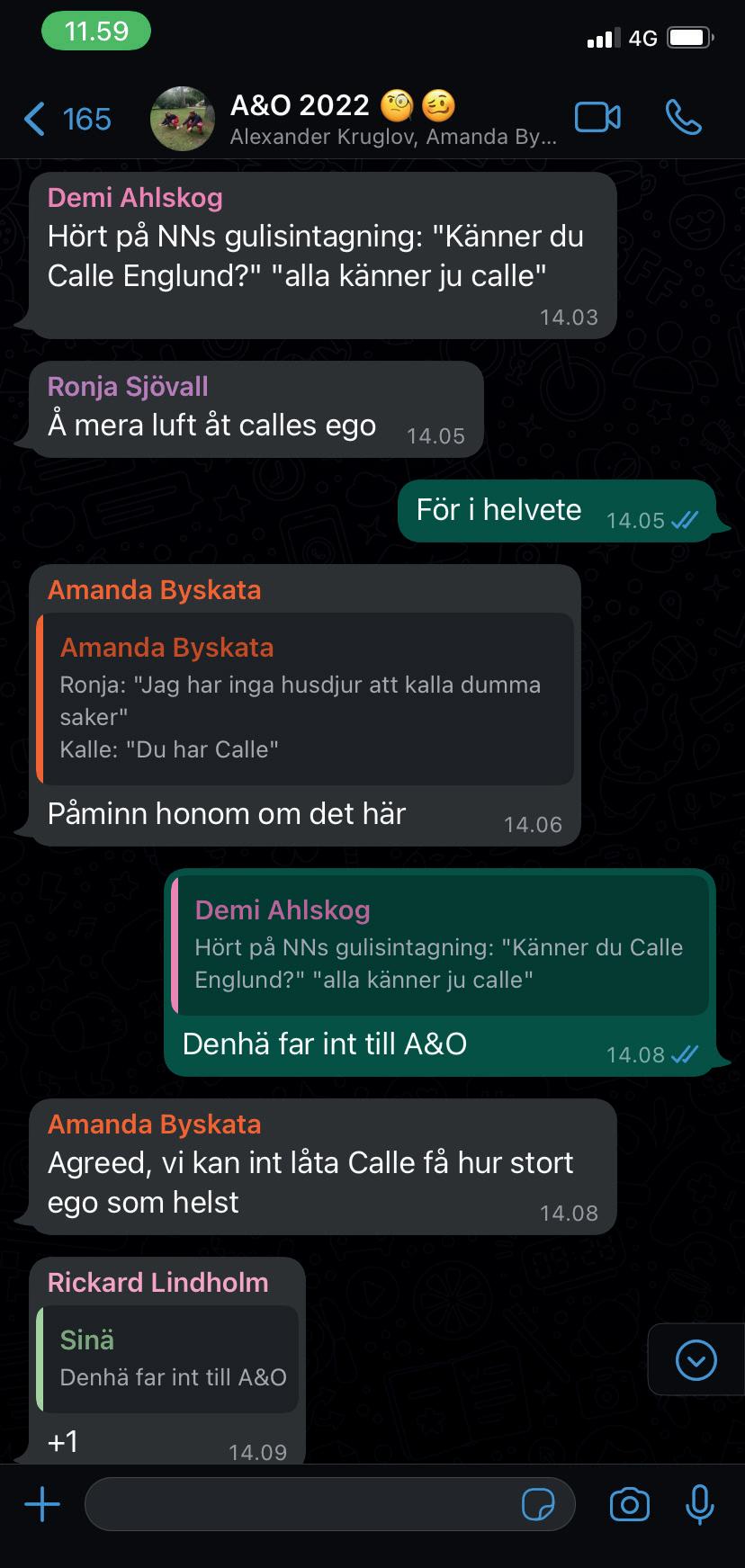Open the sticker picker

[x=538, y=1503]
